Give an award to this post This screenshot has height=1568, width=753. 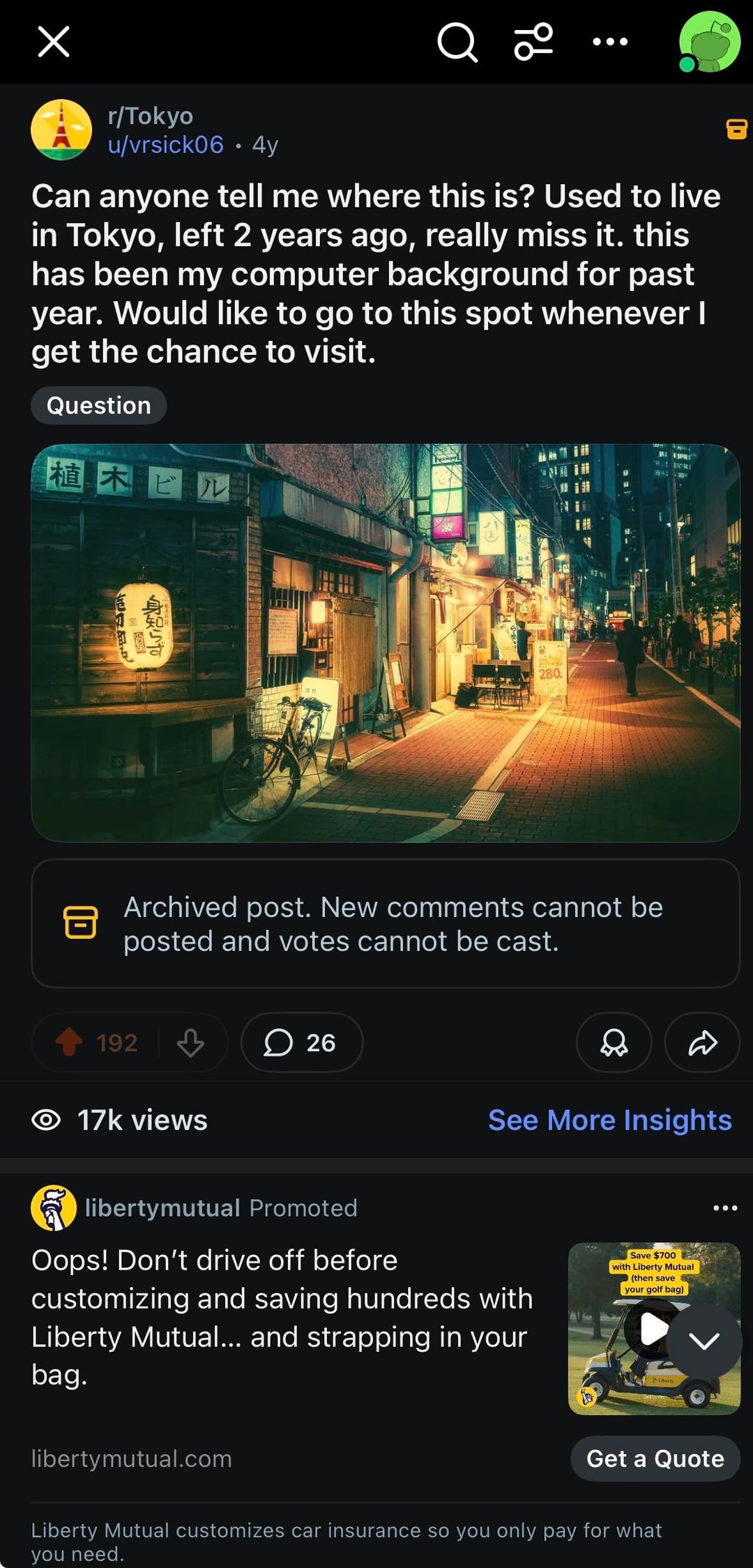click(614, 1042)
